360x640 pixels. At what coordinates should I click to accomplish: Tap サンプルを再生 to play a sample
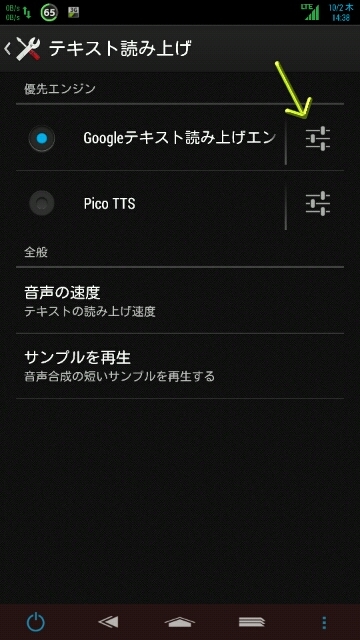click(180, 366)
